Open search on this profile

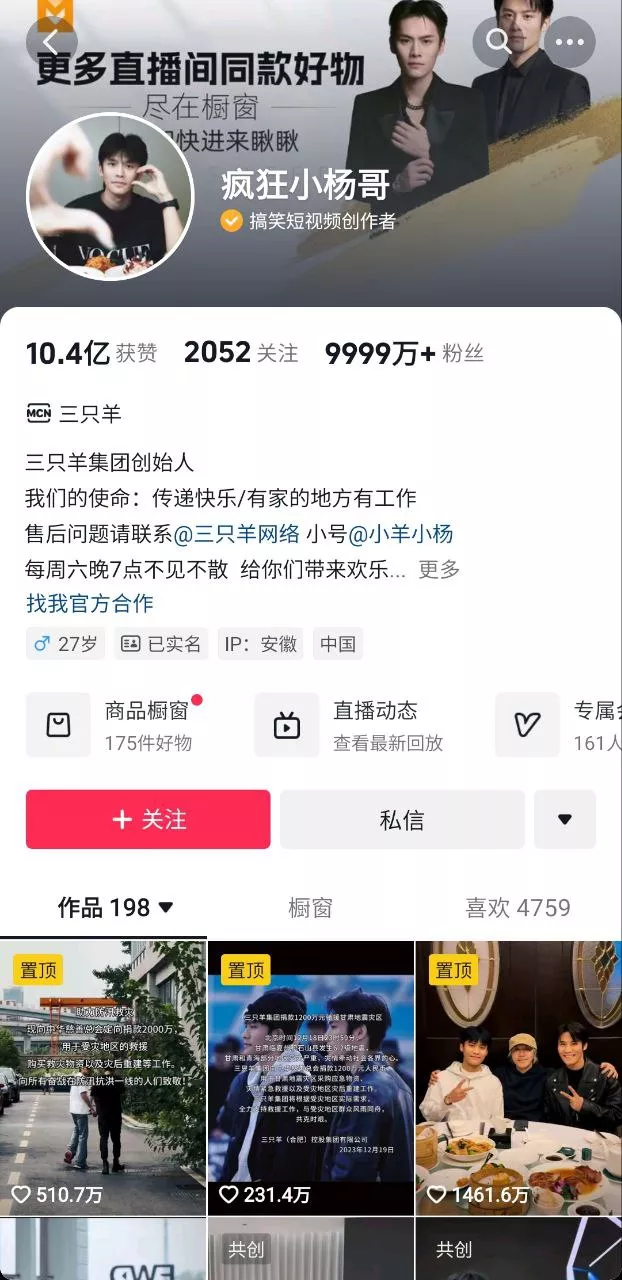pos(498,43)
